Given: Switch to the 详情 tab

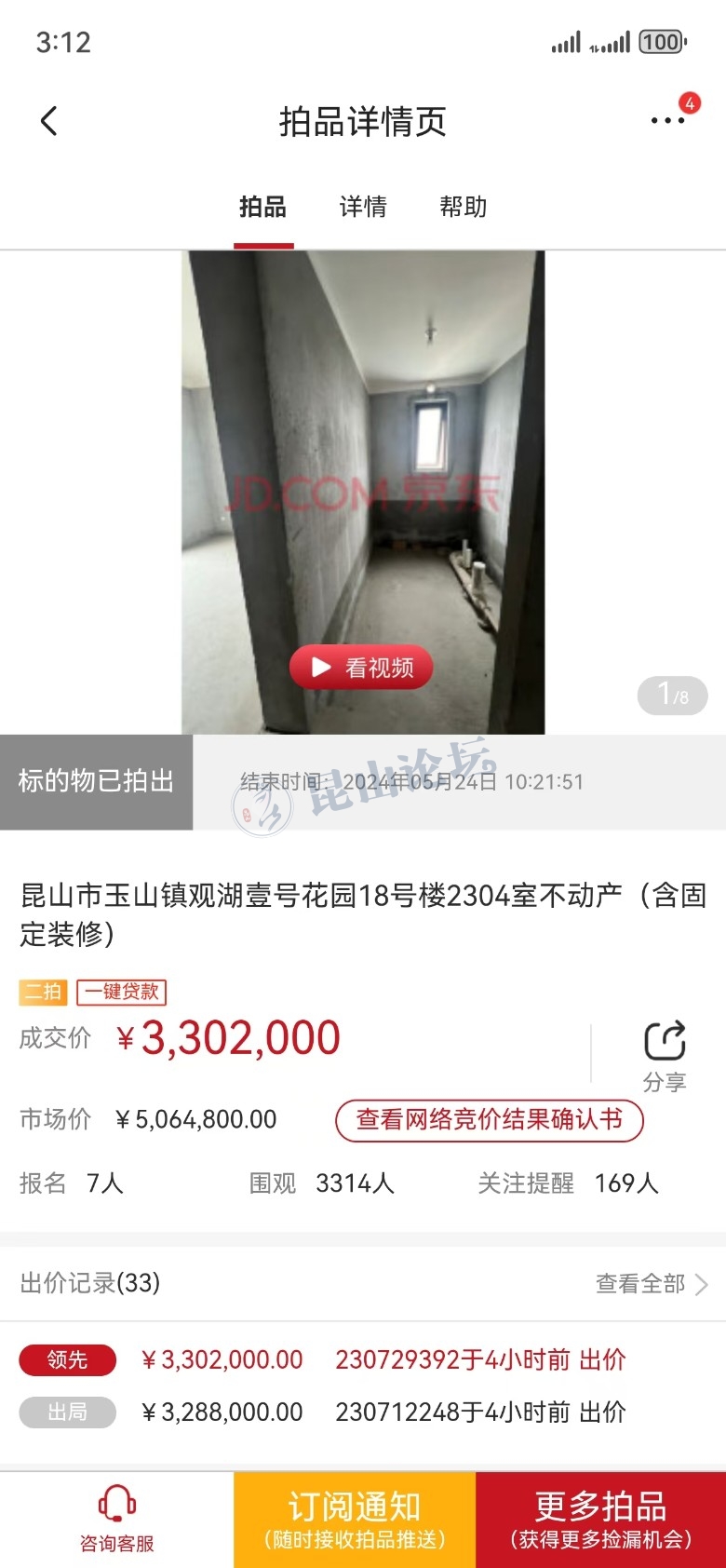Looking at the screenshot, I should [363, 207].
